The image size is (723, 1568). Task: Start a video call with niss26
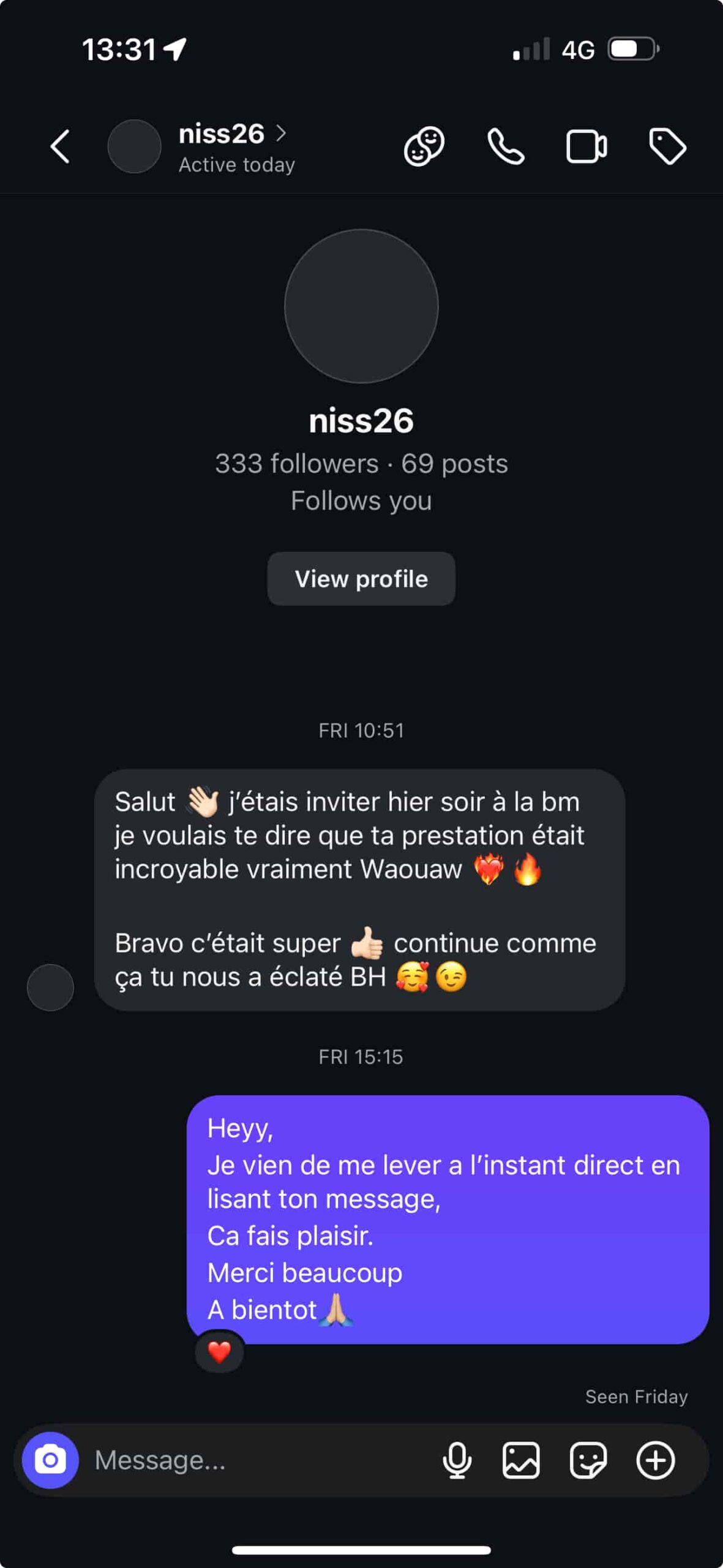point(586,147)
